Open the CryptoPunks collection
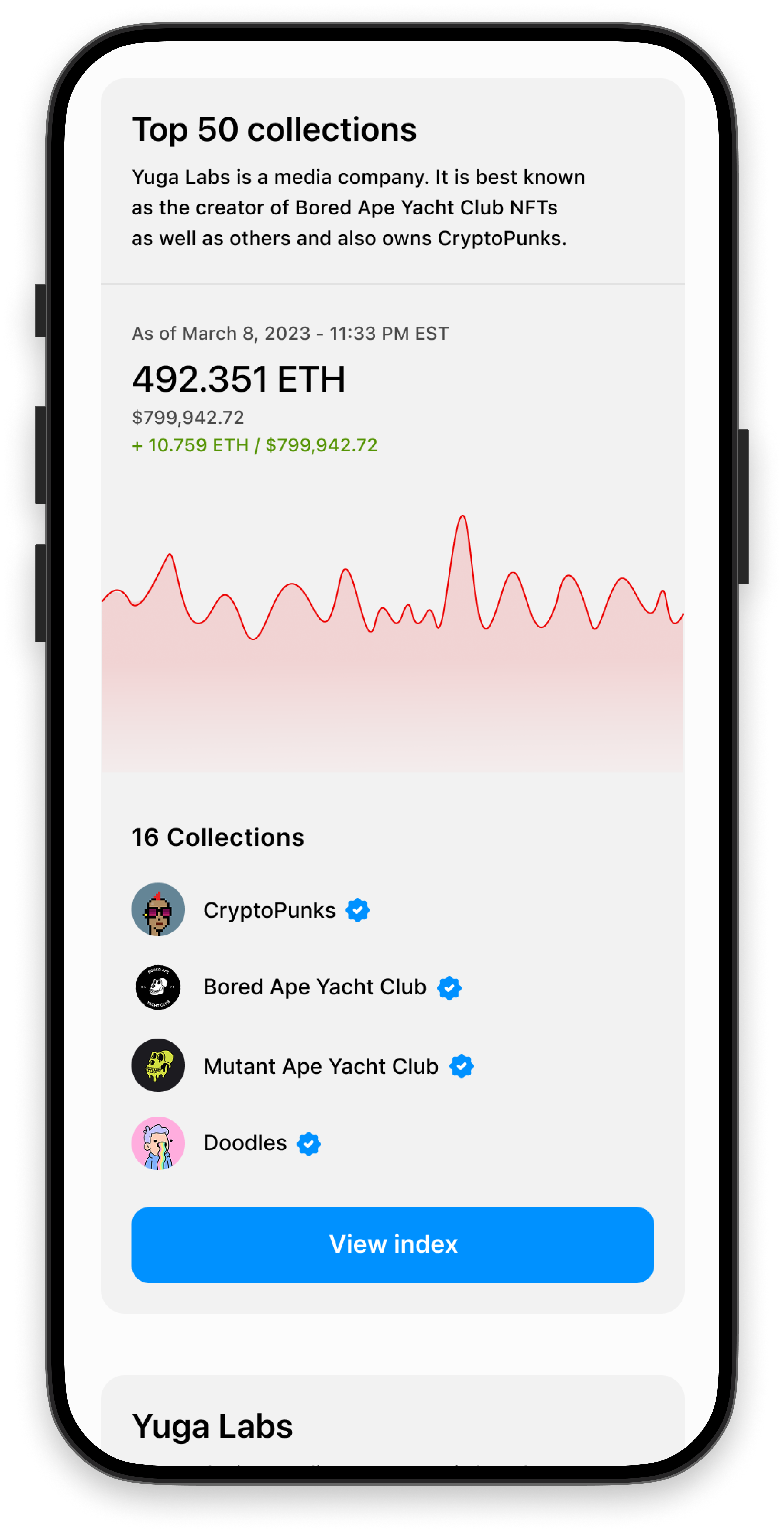The height and width of the screenshot is (1533, 784). coord(269,910)
